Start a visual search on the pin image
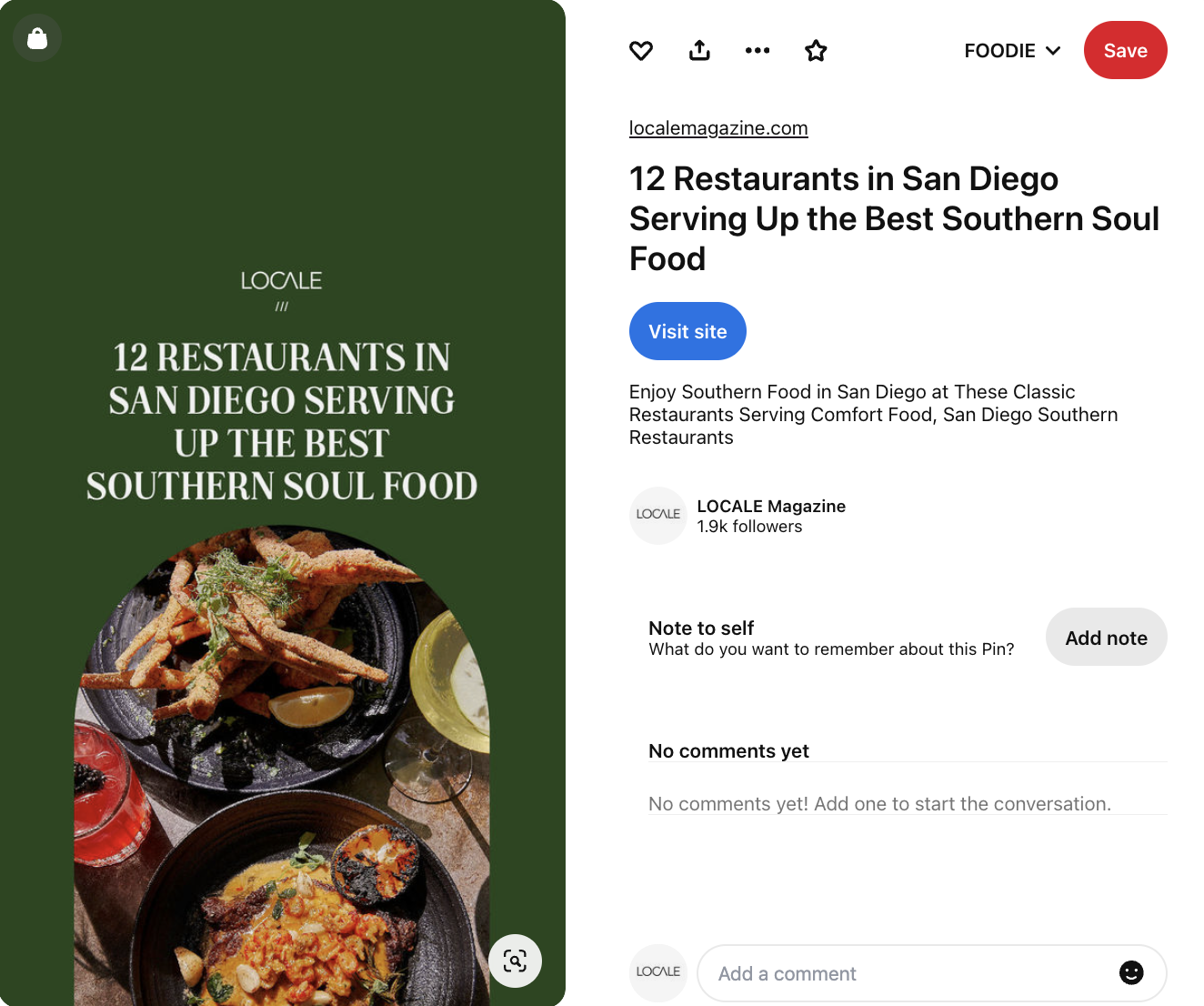The image size is (1204, 1006). tap(515, 961)
